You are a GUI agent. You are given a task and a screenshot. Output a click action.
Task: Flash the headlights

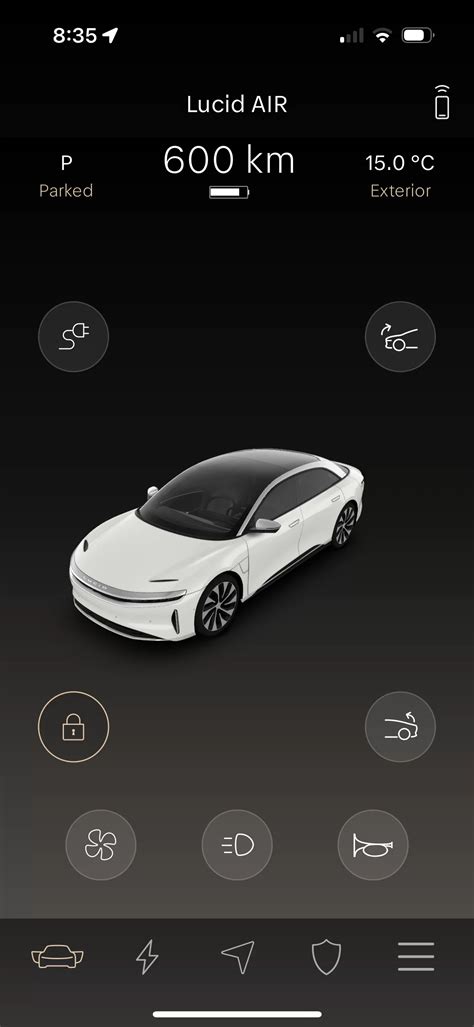point(237,845)
